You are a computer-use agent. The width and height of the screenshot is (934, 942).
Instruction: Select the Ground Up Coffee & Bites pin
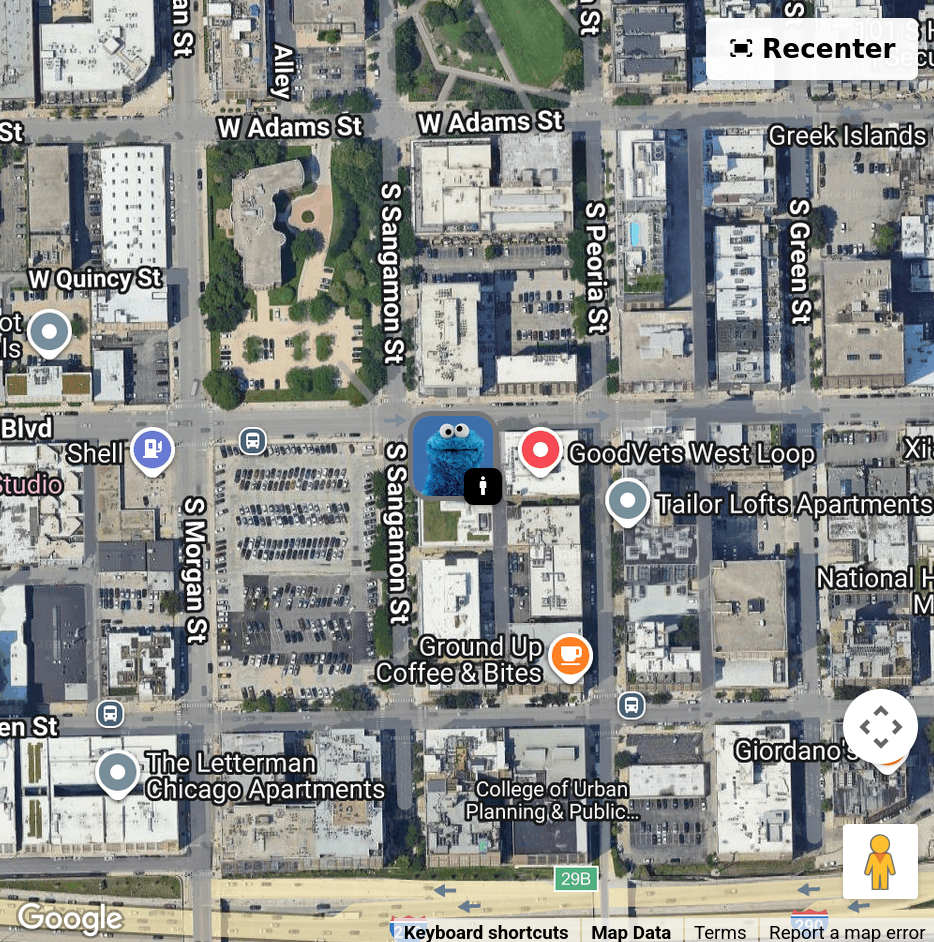[570, 656]
